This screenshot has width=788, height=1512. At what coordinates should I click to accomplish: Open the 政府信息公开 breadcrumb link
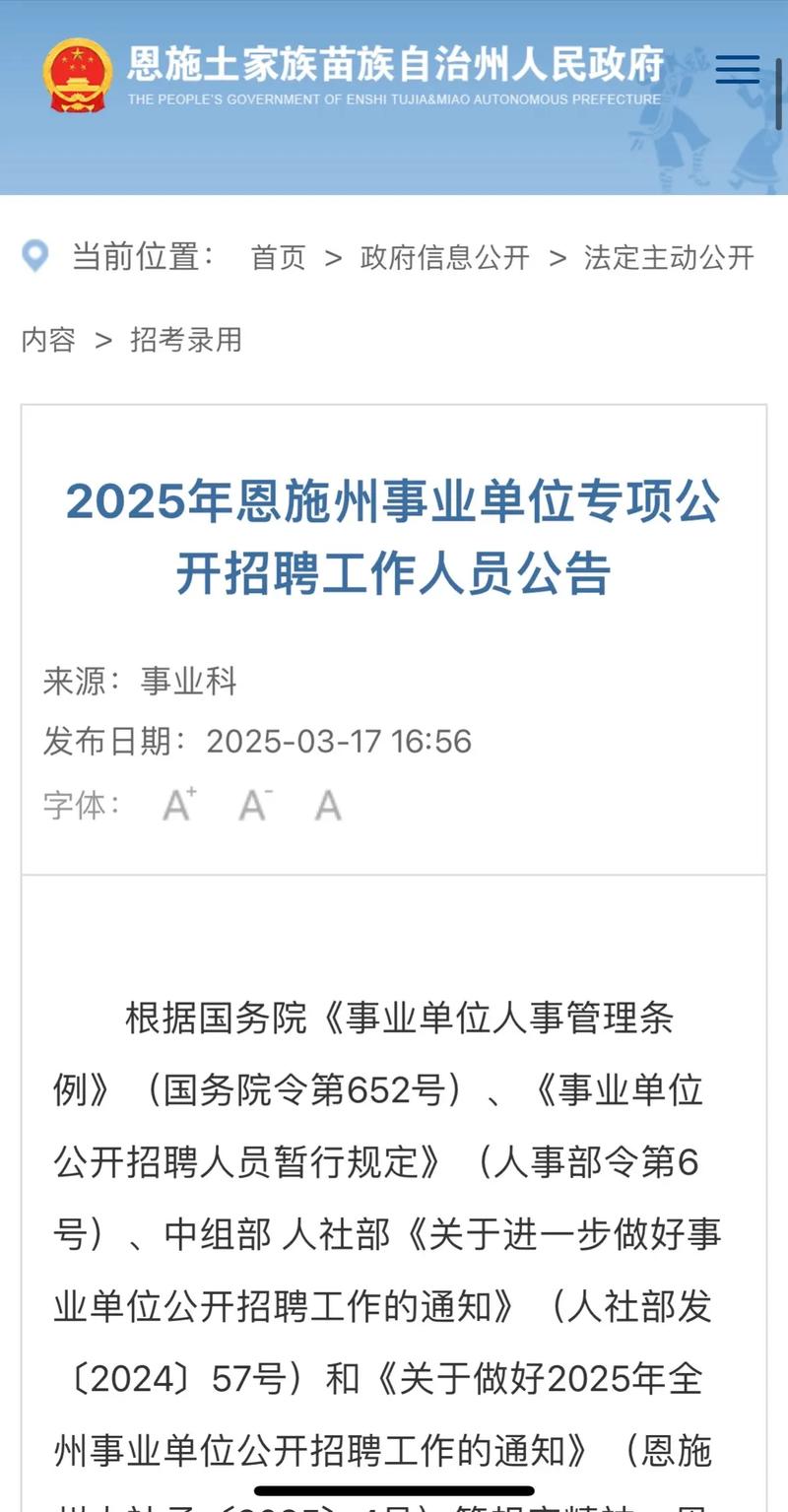[443, 257]
